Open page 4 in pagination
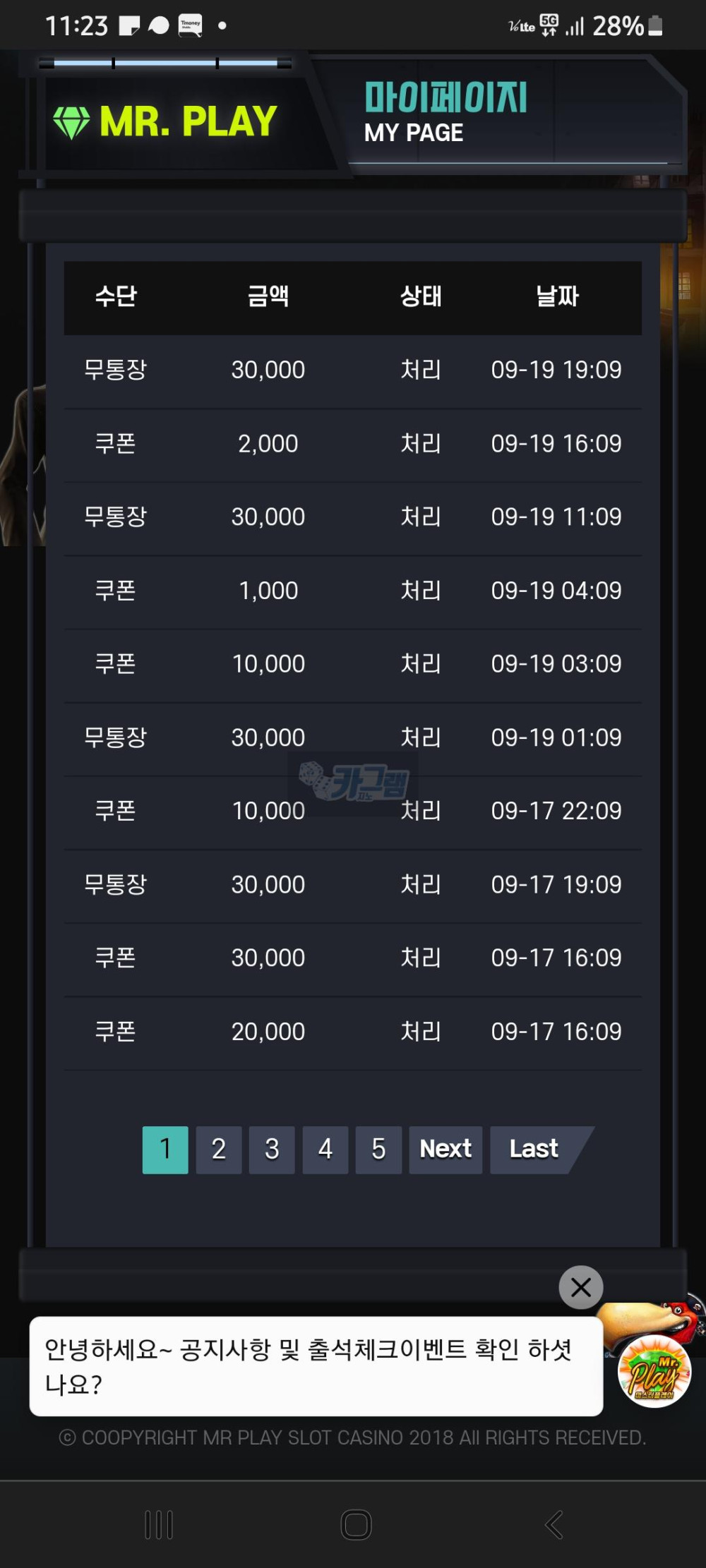The image size is (706, 1568). point(325,1150)
